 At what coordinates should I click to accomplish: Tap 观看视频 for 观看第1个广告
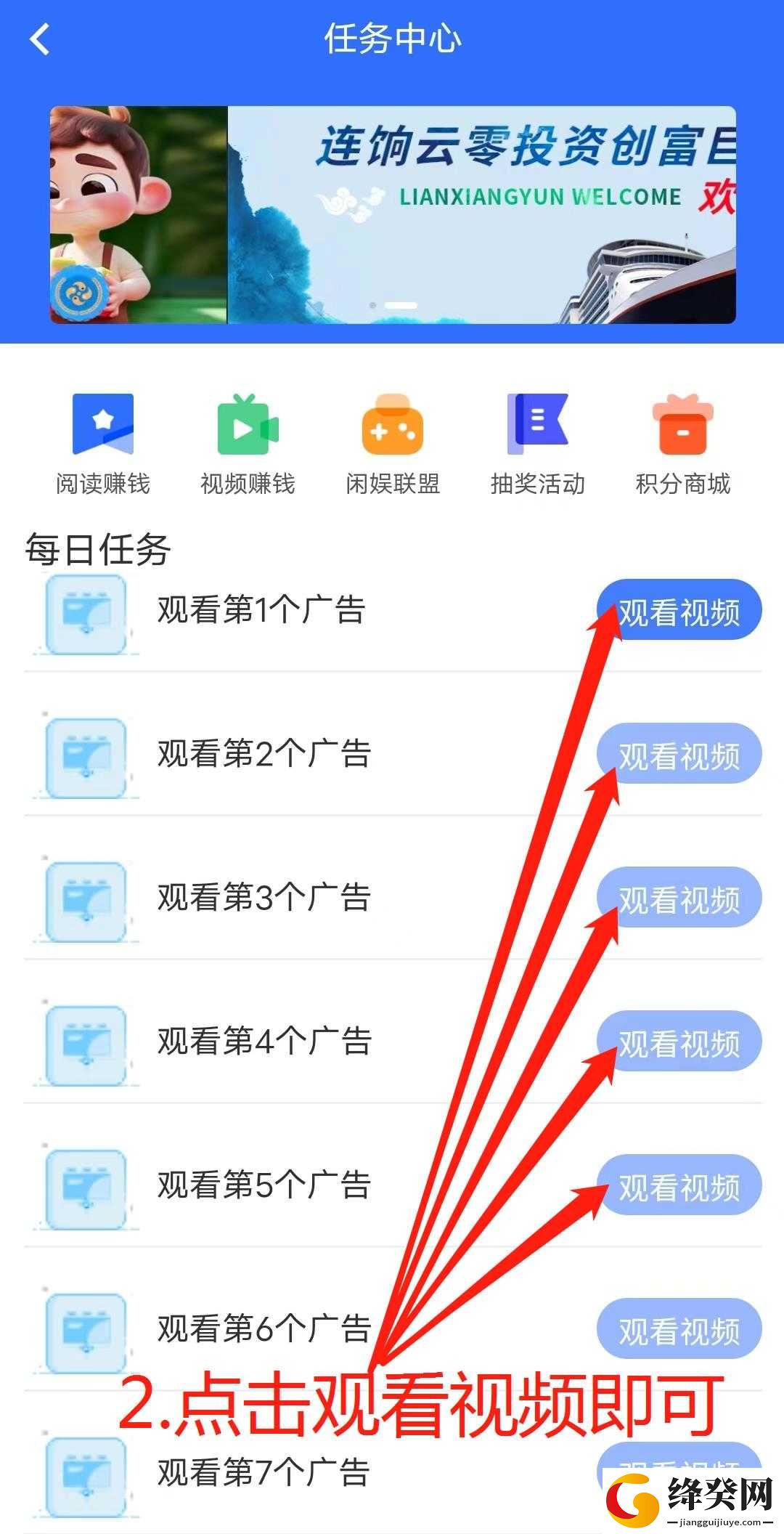pyautogui.click(x=679, y=610)
